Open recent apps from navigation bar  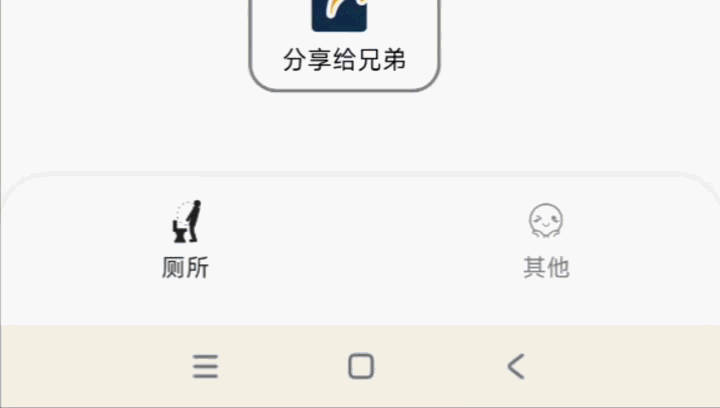(x=206, y=367)
